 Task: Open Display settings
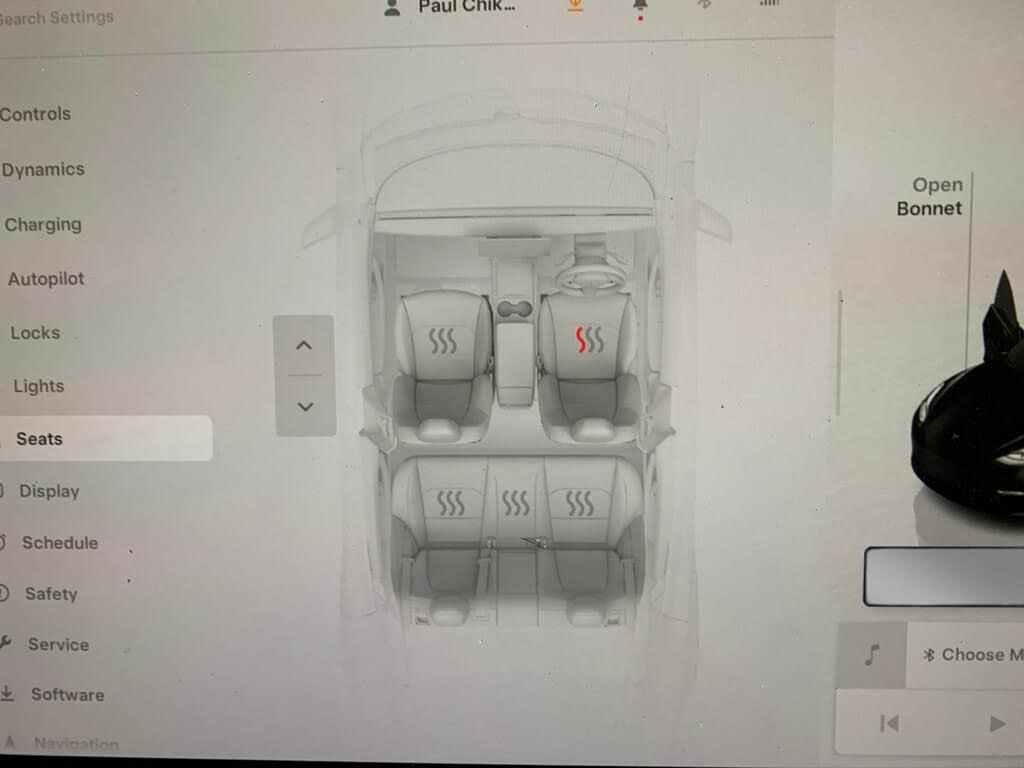point(49,491)
